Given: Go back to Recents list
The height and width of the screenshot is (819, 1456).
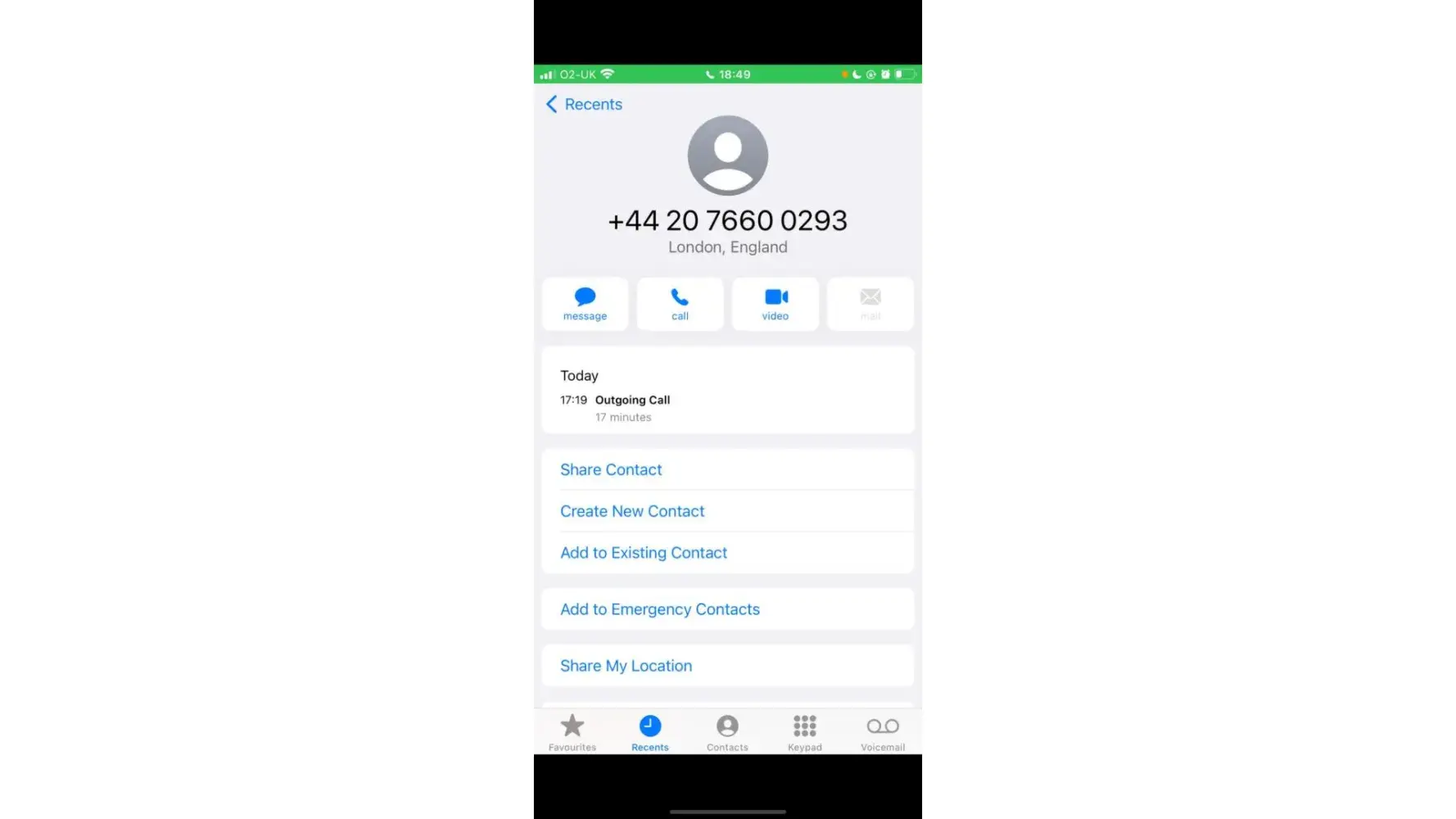Looking at the screenshot, I should [584, 104].
